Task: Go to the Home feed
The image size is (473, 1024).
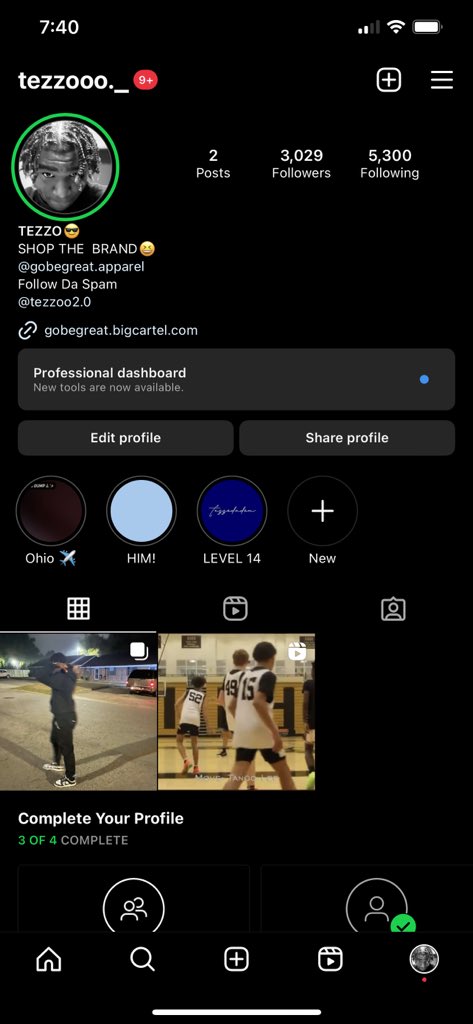Action: (48, 959)
